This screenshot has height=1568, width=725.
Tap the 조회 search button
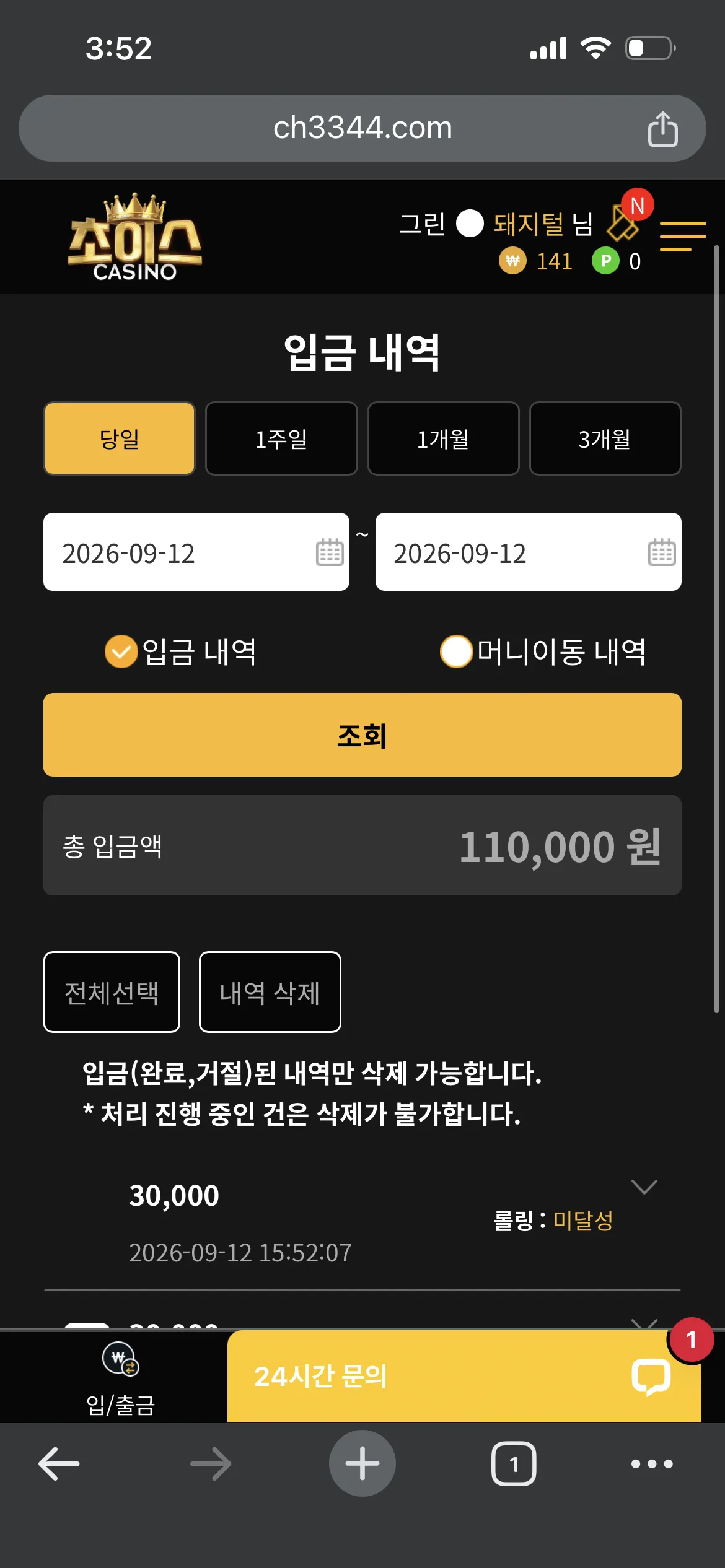coord(362,734)
